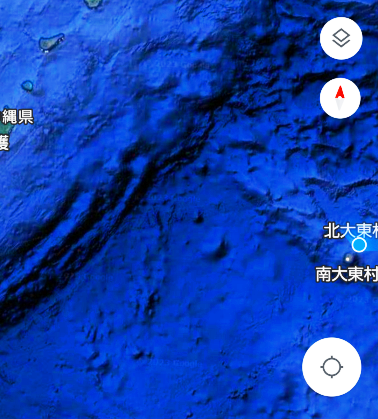Open the map layers selector
Image resolution: width=378 pixels, height=419 pixels.
point(341,38)
